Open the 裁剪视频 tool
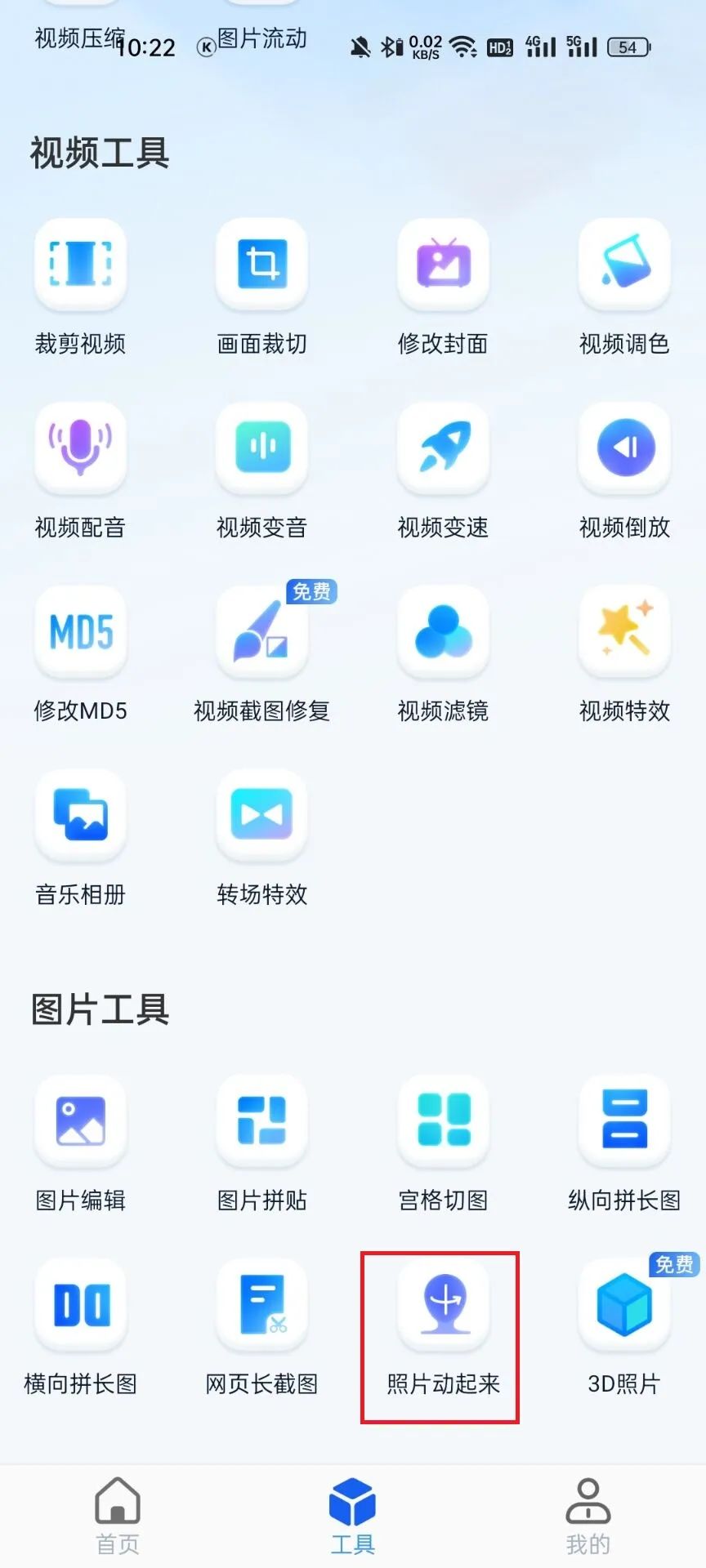Screen dimensions: 706x1568 pos(80,285)
